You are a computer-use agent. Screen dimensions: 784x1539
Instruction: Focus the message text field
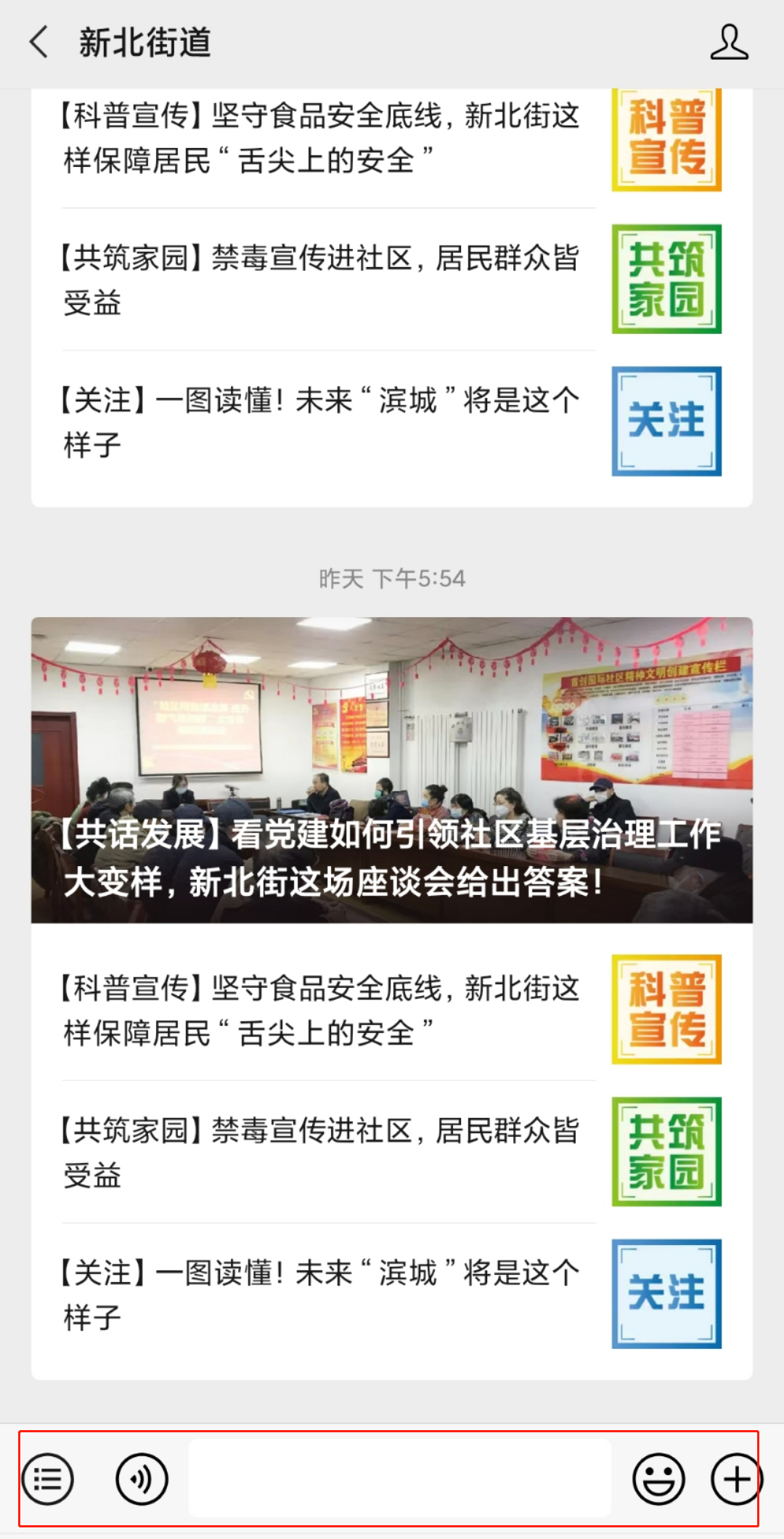(399, 1479)
